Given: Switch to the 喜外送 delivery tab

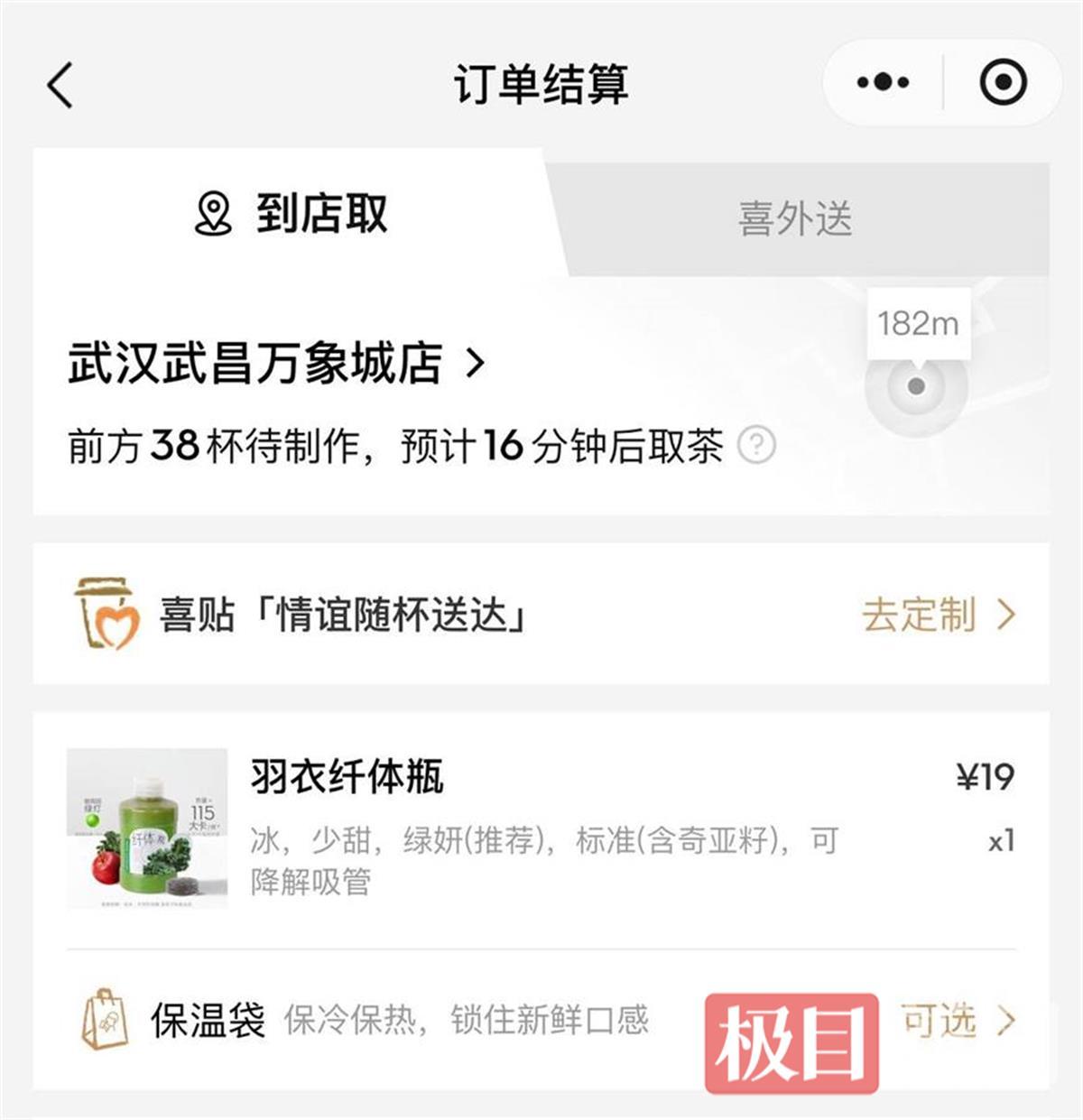Looking at the screenshot, I should (x=795, y=219).
